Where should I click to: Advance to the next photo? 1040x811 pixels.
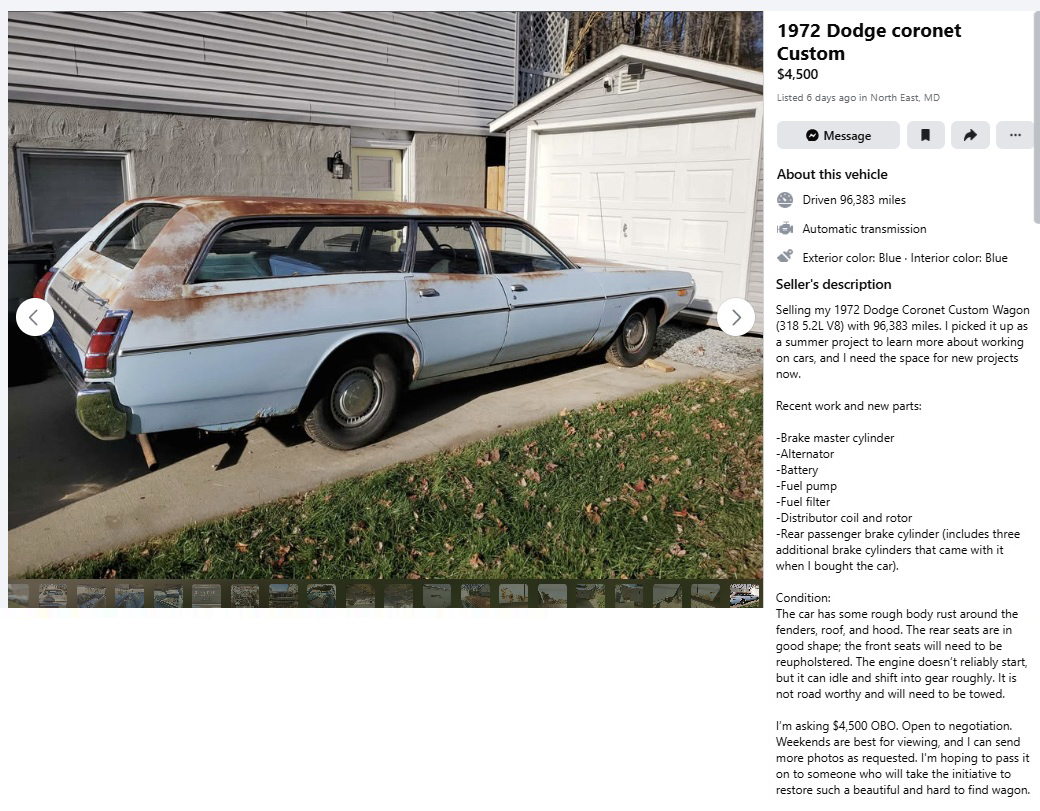click(x=736, y=317)
